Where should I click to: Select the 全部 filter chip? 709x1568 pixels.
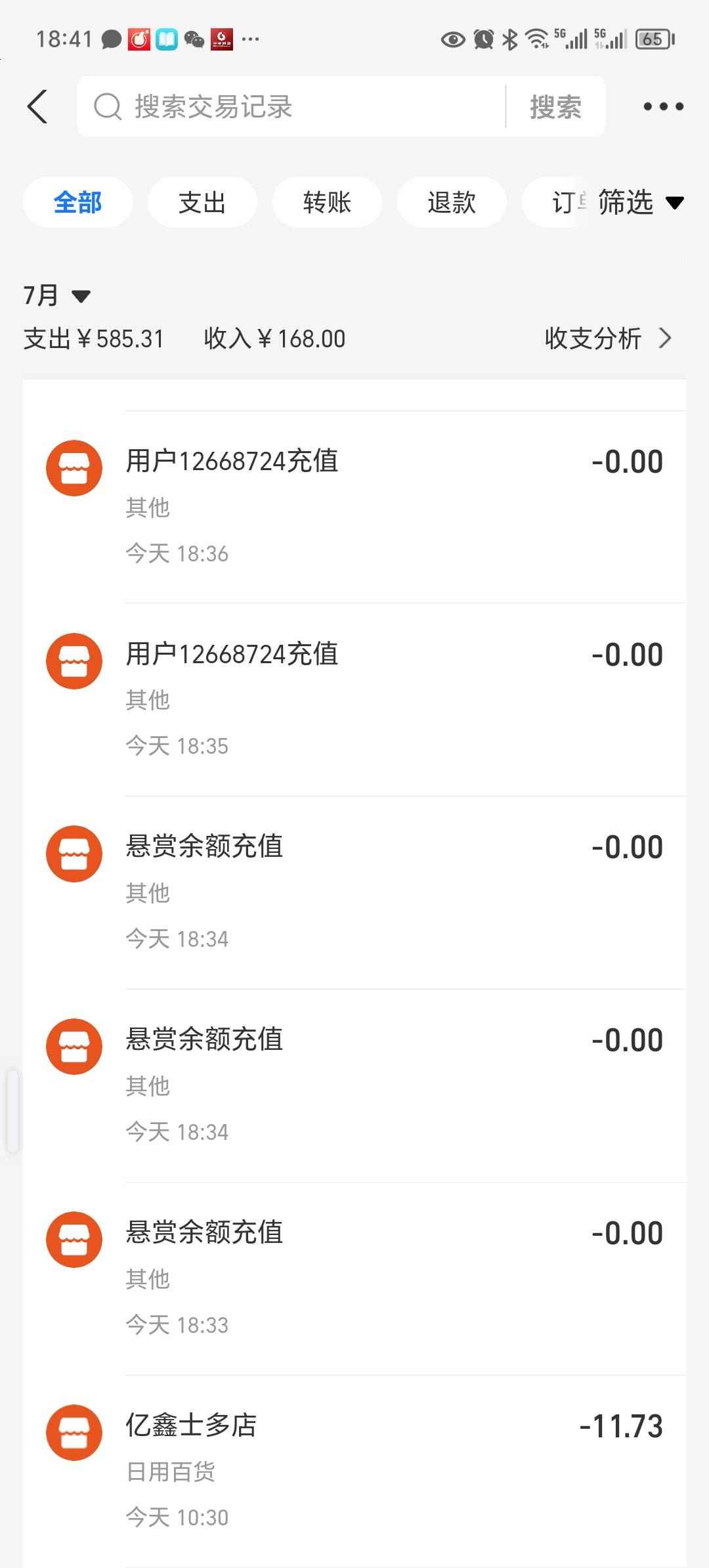(x=77, y=202)
